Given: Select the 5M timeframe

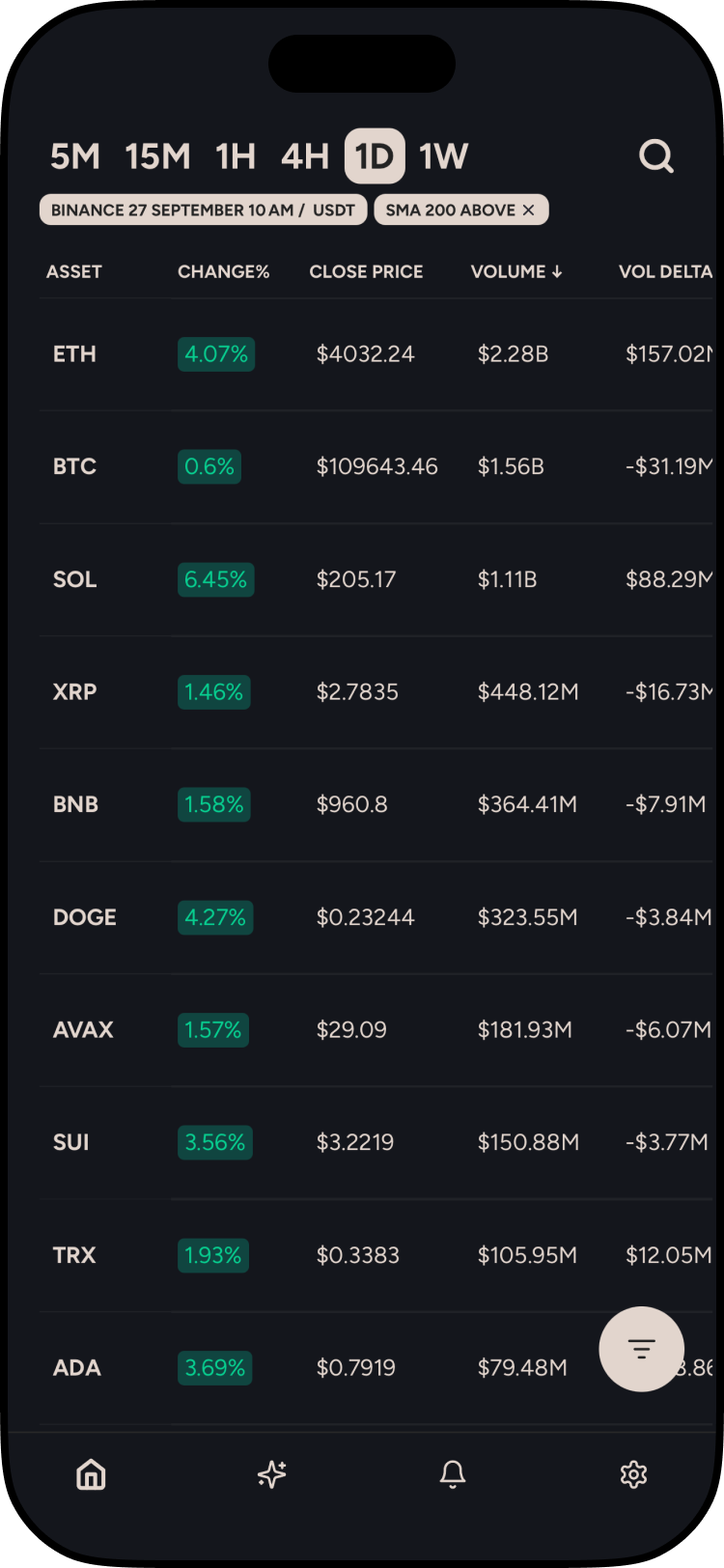Looking at the screenshot, I should click(75, 155).
